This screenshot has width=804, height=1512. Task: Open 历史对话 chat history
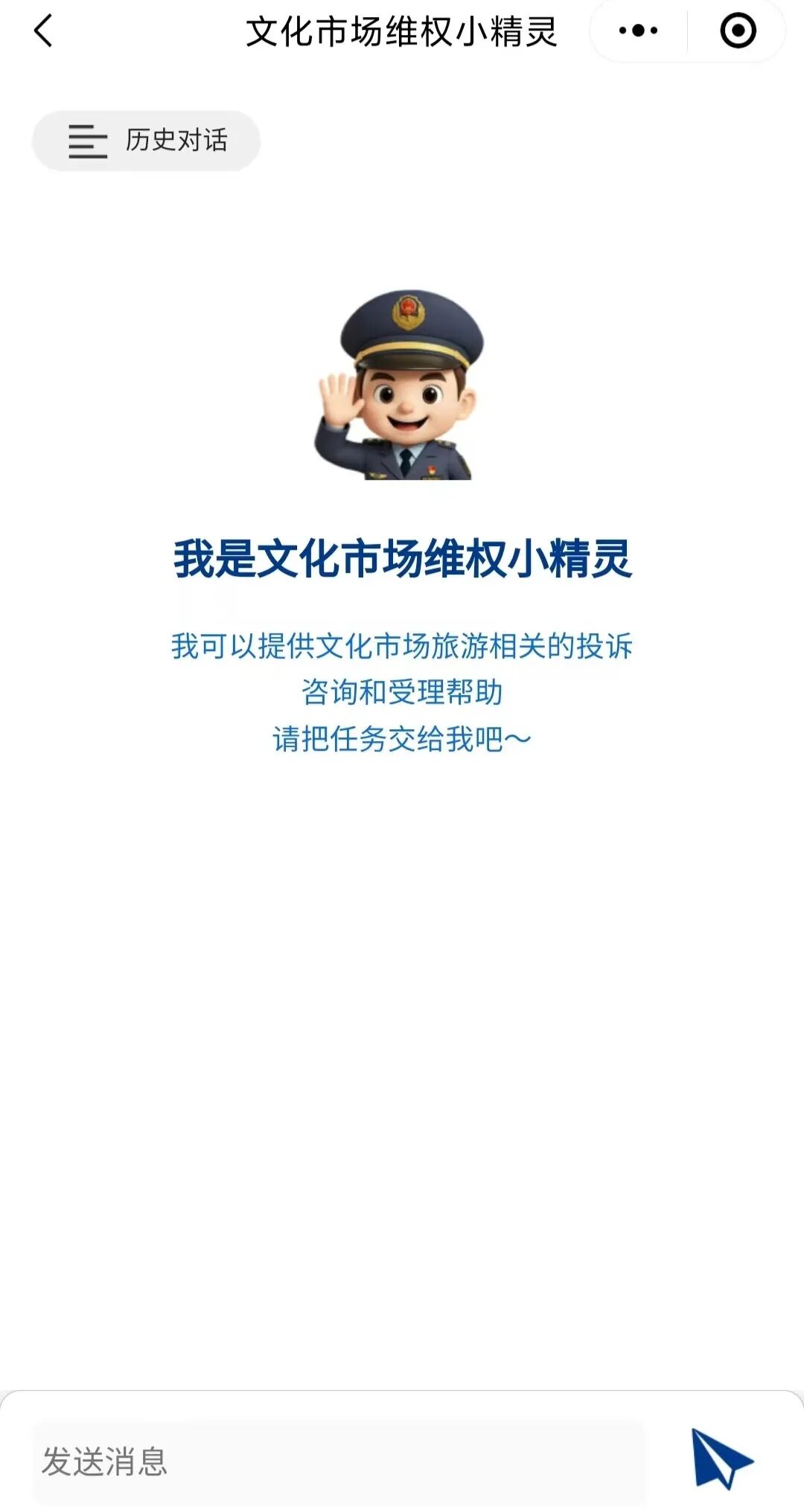click(146, 141)
